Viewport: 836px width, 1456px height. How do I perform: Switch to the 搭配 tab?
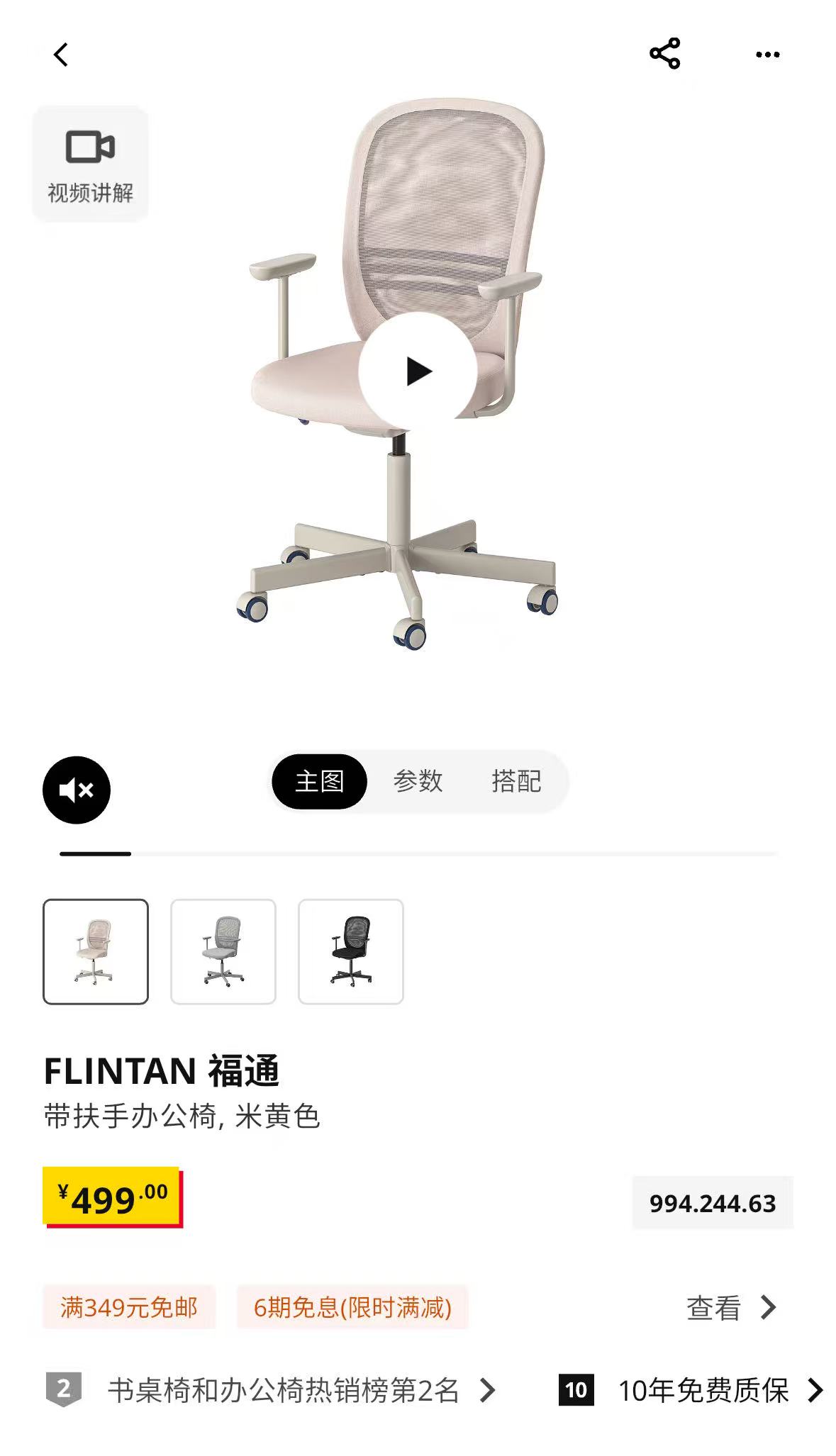coord(515,781)
